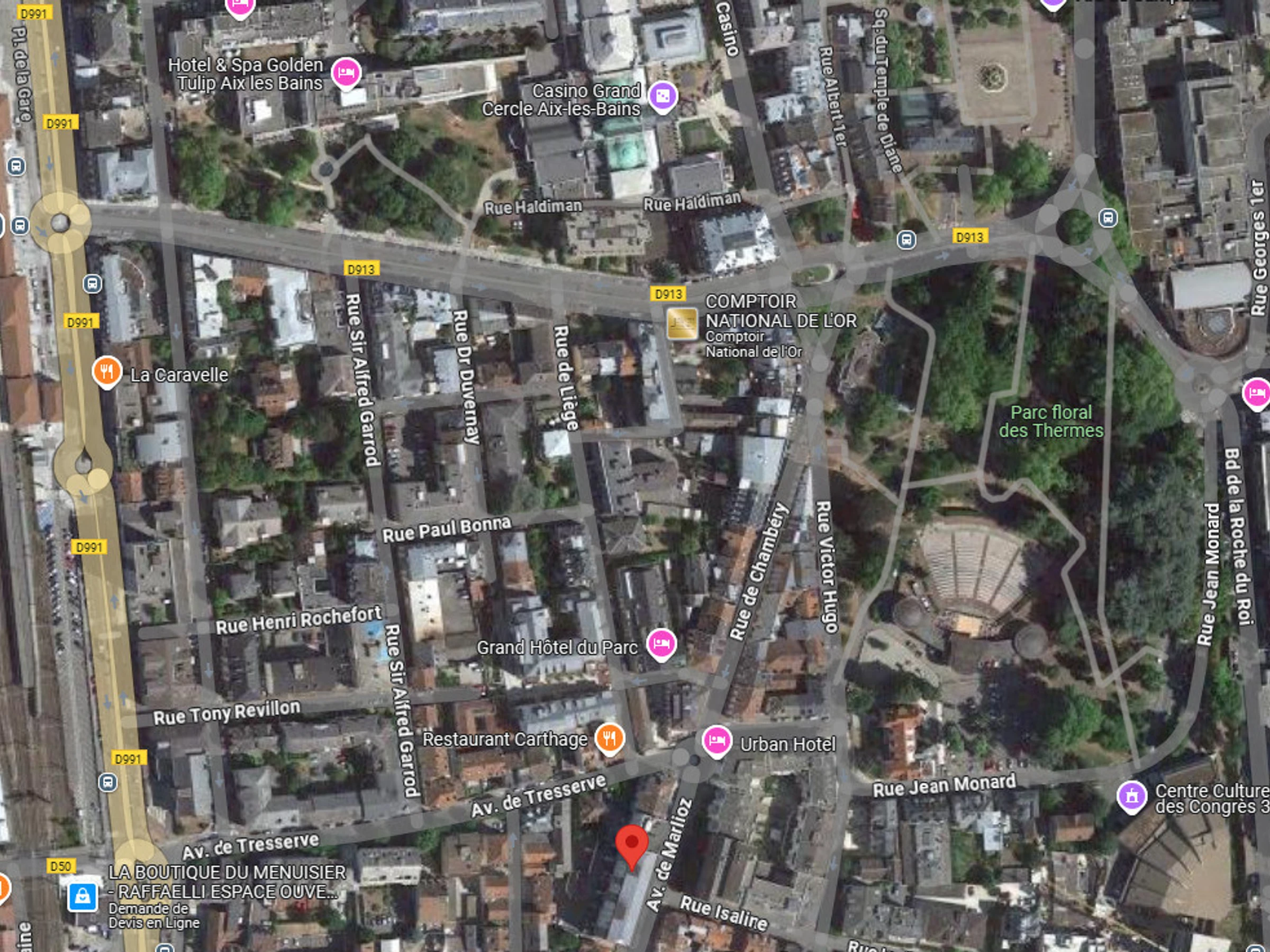Select Casino Grand Cercle Aix-les-Bains pin
This screenshot has width=1270, height=952.
(662, 96)
